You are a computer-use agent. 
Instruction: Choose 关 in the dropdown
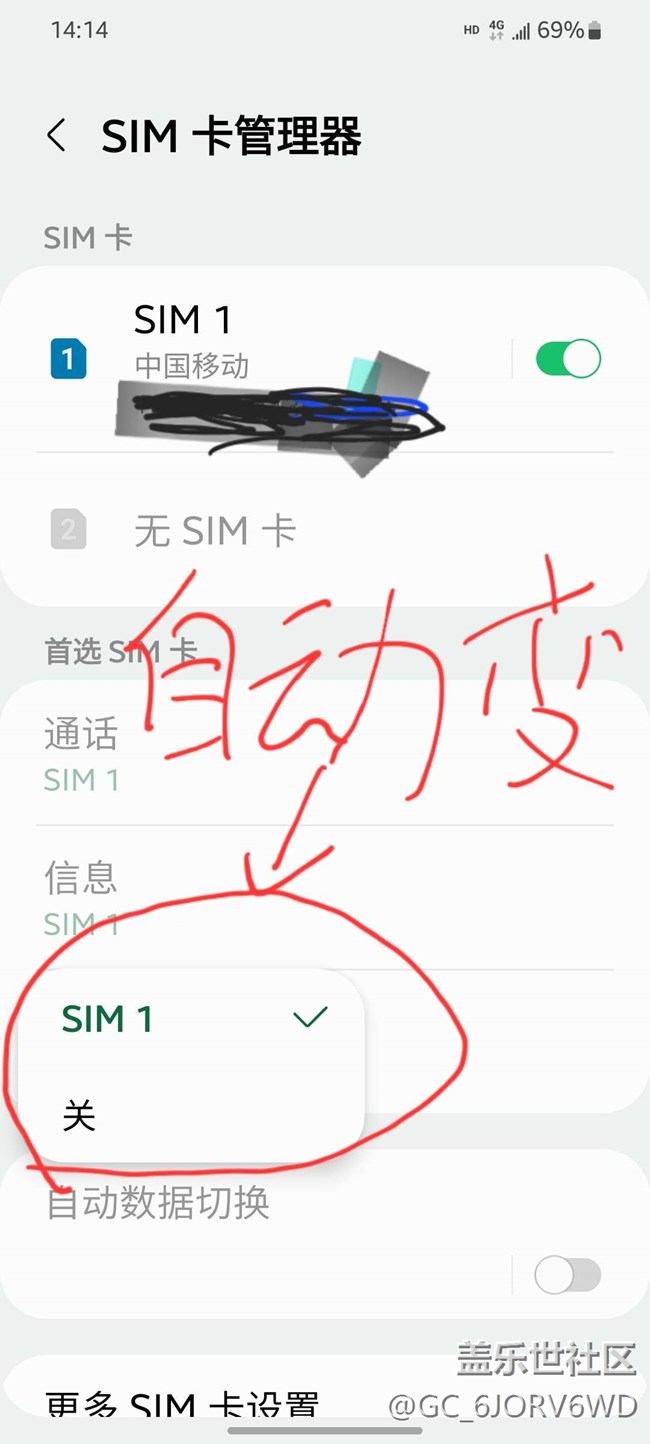coord(190,1115)
